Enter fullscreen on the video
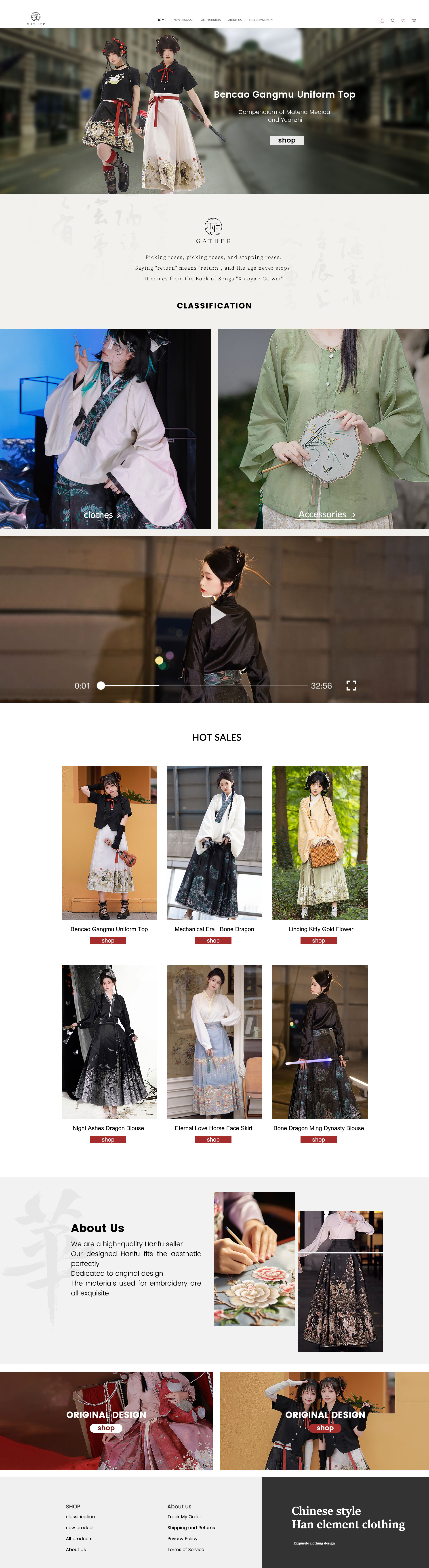429x1568 pixels. 351,685
